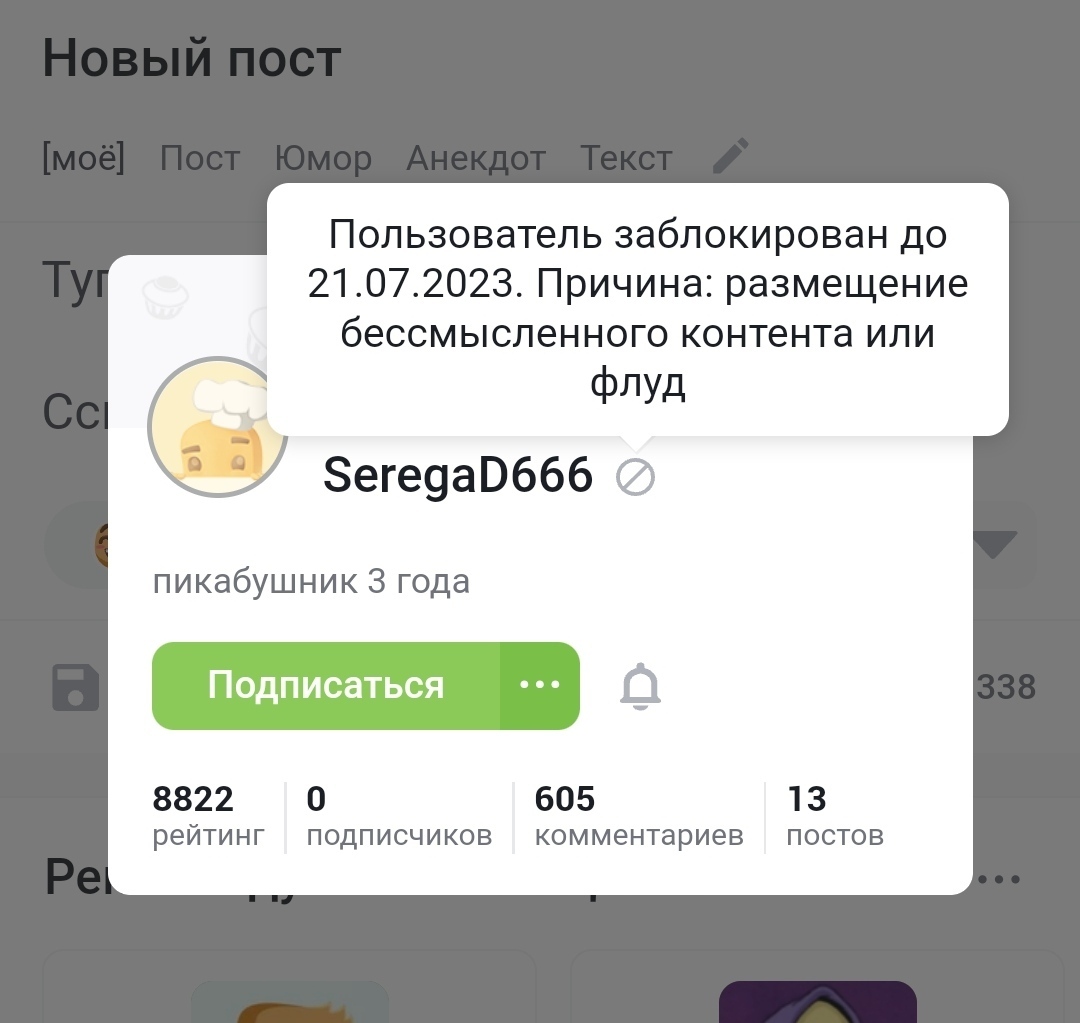Enable notifications with the bell icon
Image resolution: width=1080 pixels, height=1023 pixels.
641,687
